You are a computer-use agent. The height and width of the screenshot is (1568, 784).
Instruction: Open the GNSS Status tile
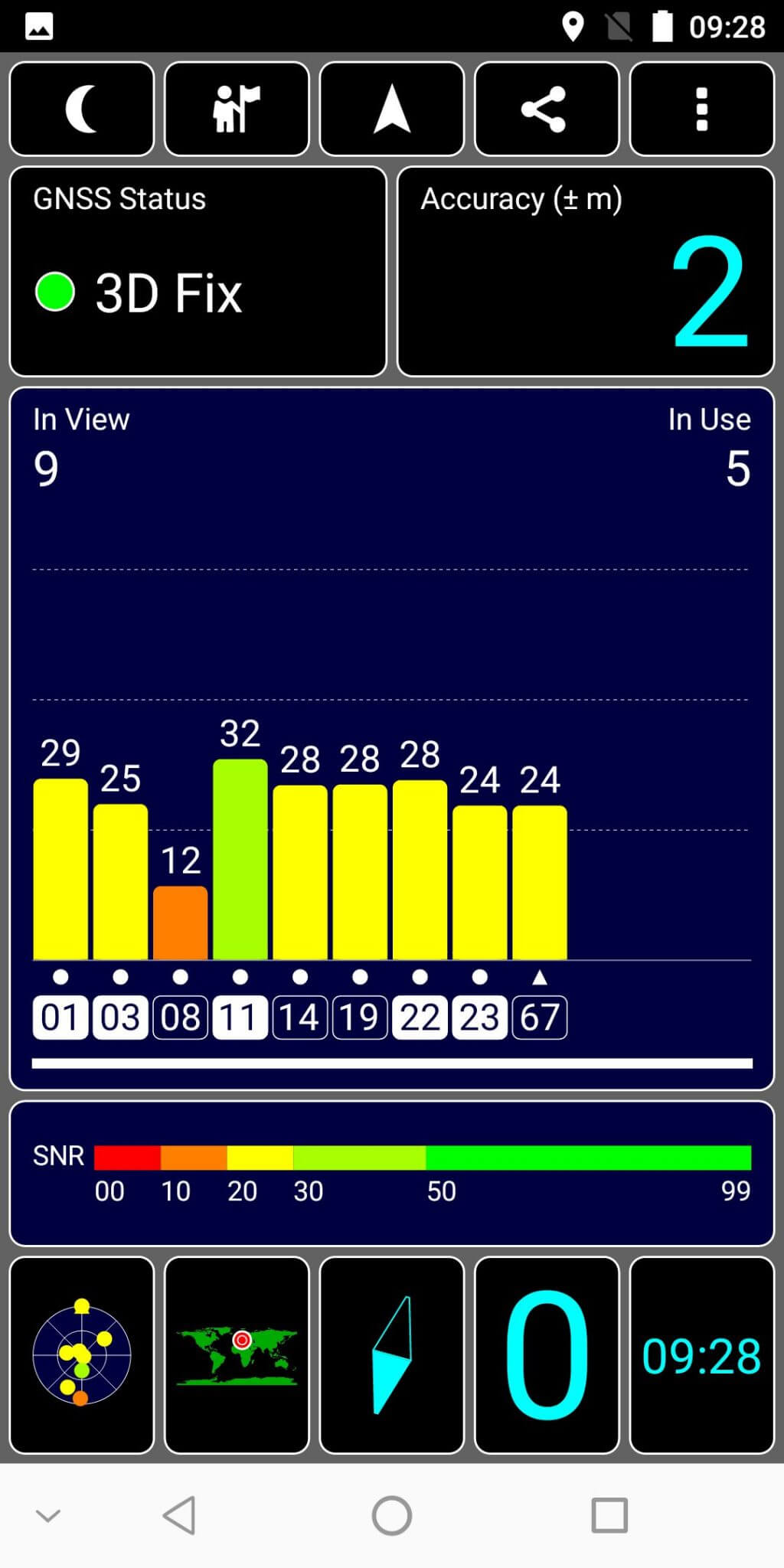tap(198, 271)
